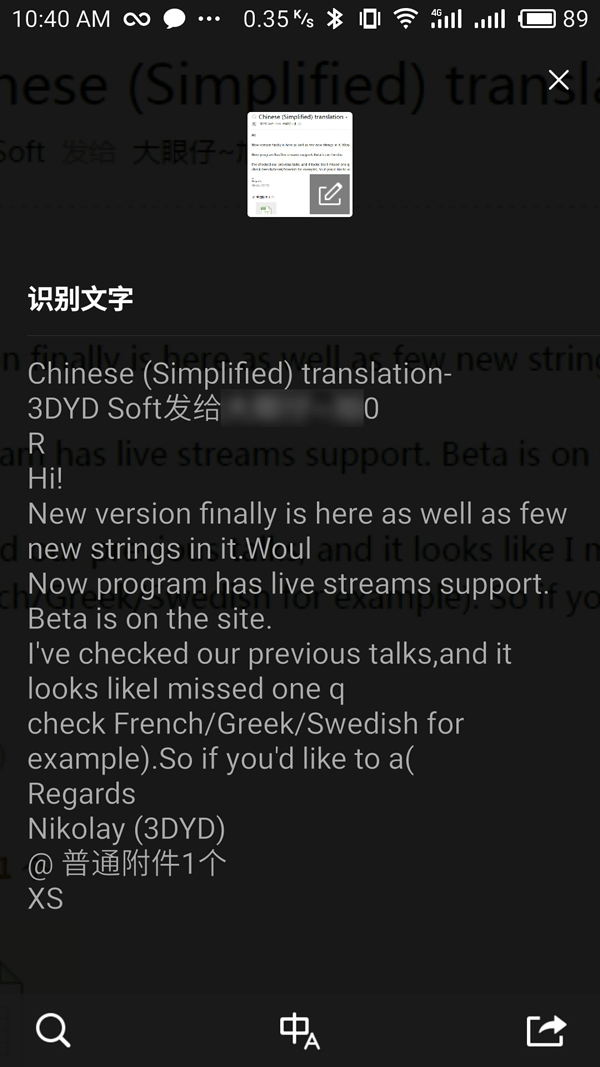Share the recognized text
The height and width of the screenshot is (1067, 600).
coord(546,1029)
